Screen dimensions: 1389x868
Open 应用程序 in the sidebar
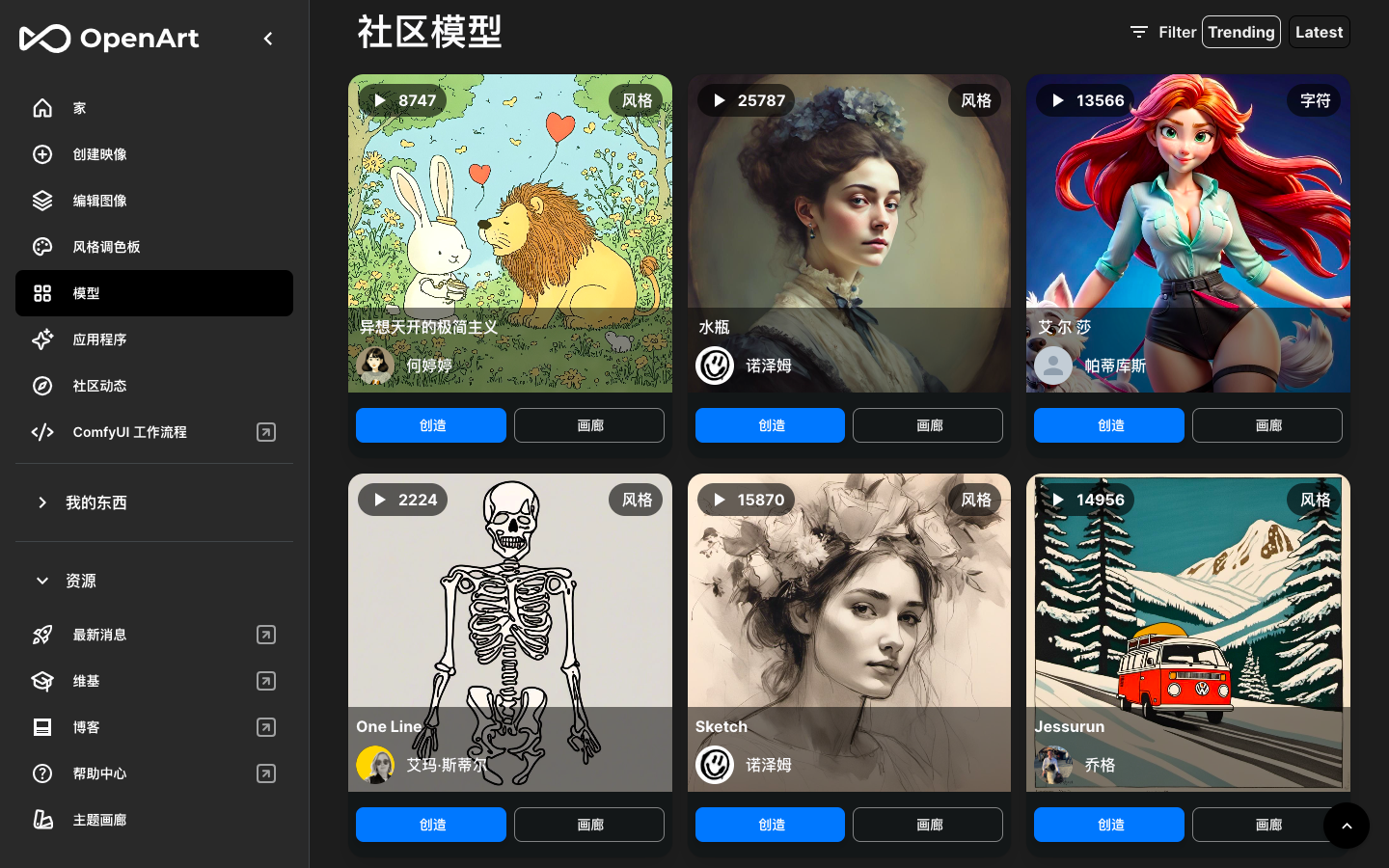[99, 339]
